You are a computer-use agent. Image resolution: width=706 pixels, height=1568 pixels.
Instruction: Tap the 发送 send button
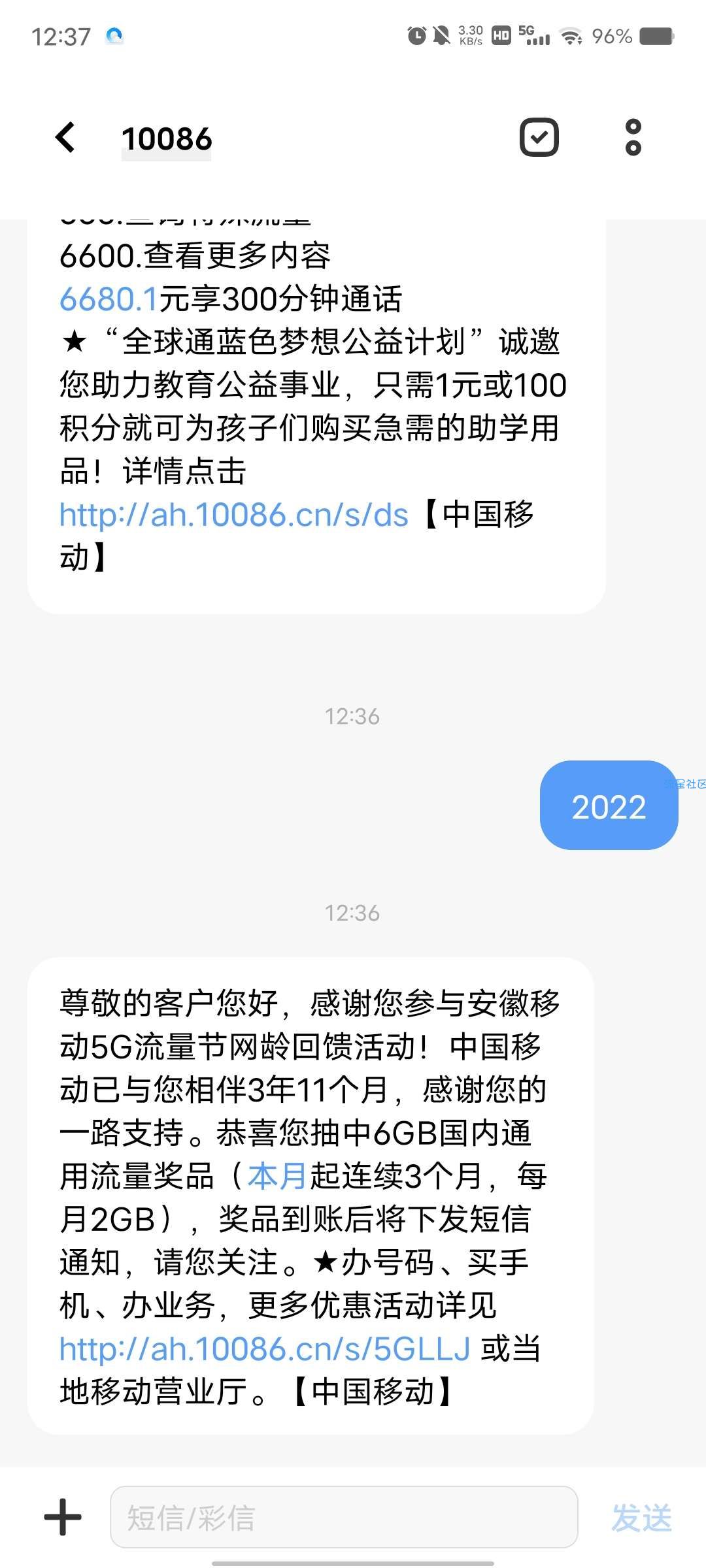(641, 1517)
